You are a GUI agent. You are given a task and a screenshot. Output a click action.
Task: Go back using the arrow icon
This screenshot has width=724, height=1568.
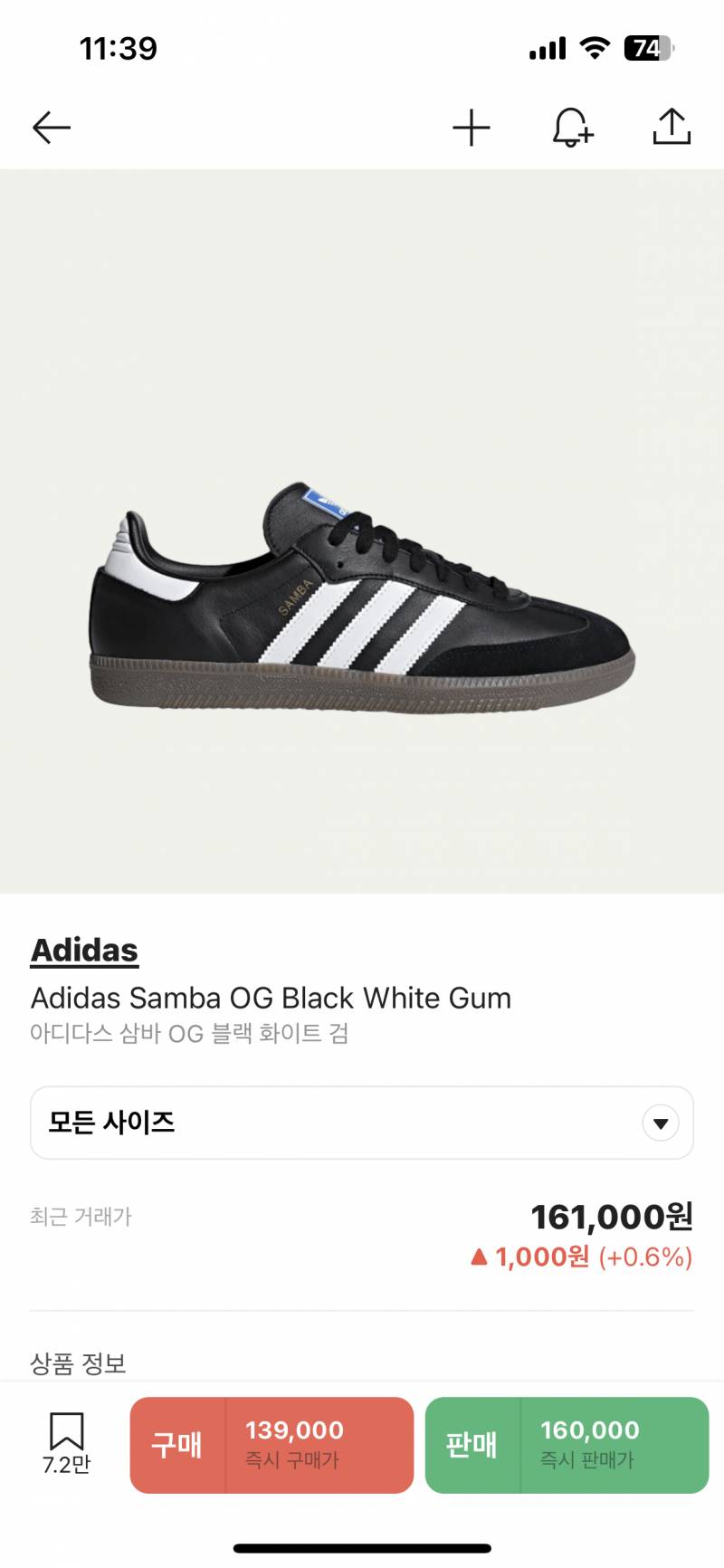point(52,128)
